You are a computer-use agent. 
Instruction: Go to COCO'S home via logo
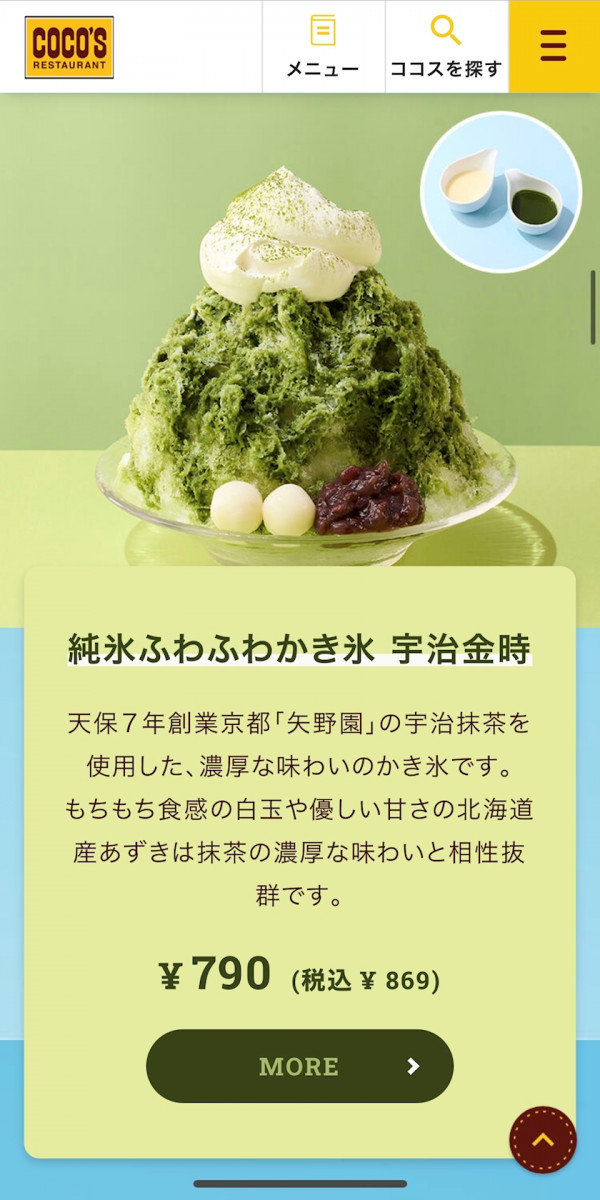point(69,47)
